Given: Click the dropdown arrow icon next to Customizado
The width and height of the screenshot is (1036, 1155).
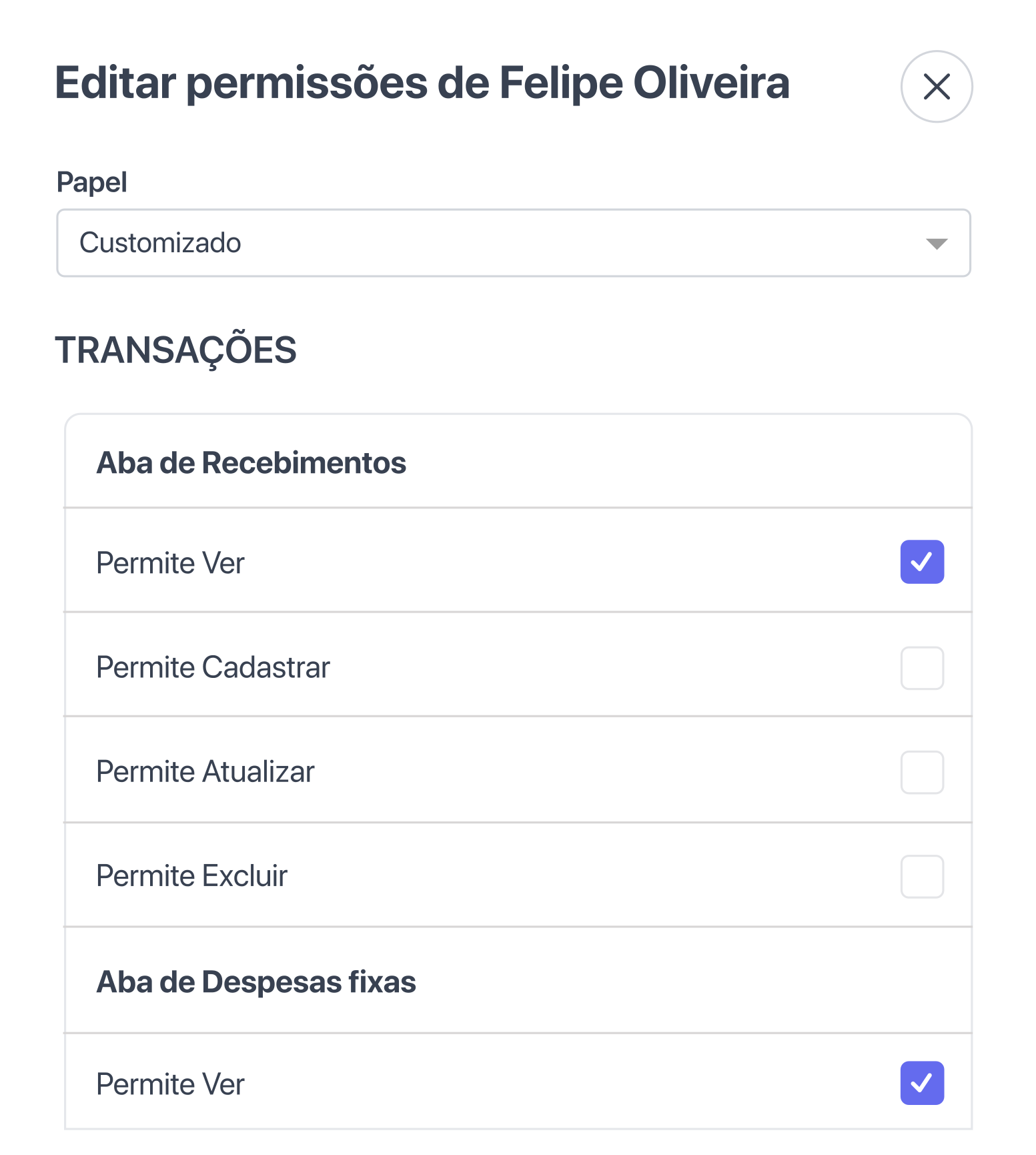Looking at the screenshot, I should (937, 243).
